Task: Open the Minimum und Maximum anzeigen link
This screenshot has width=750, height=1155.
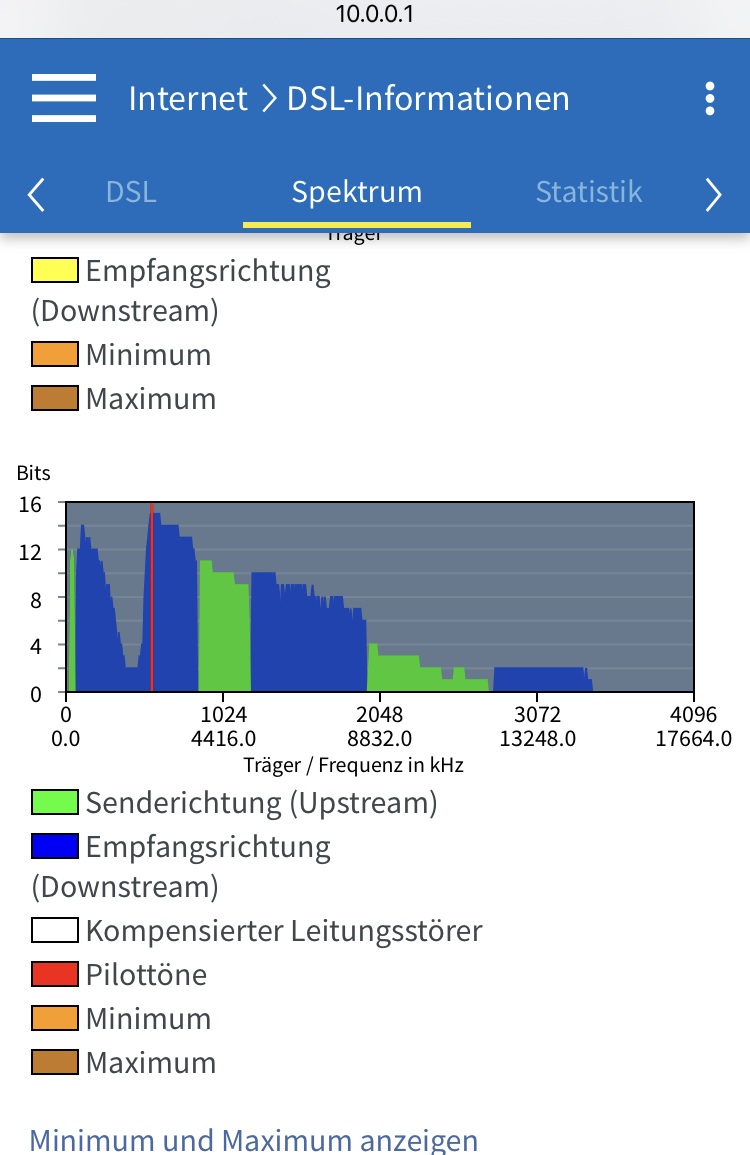Action: [x=254, y=1139]
